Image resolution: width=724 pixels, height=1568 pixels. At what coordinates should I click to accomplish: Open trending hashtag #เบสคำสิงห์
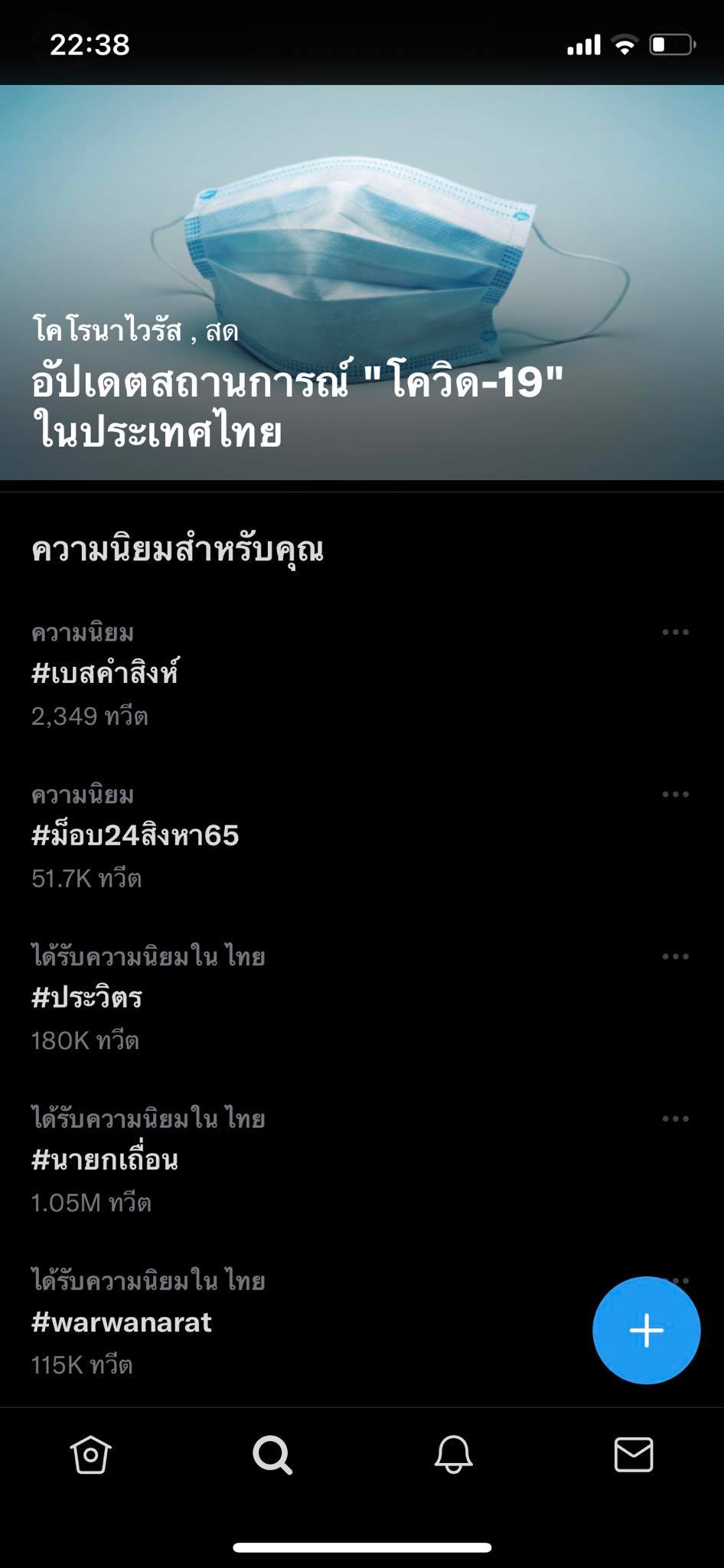coord(106,674)
